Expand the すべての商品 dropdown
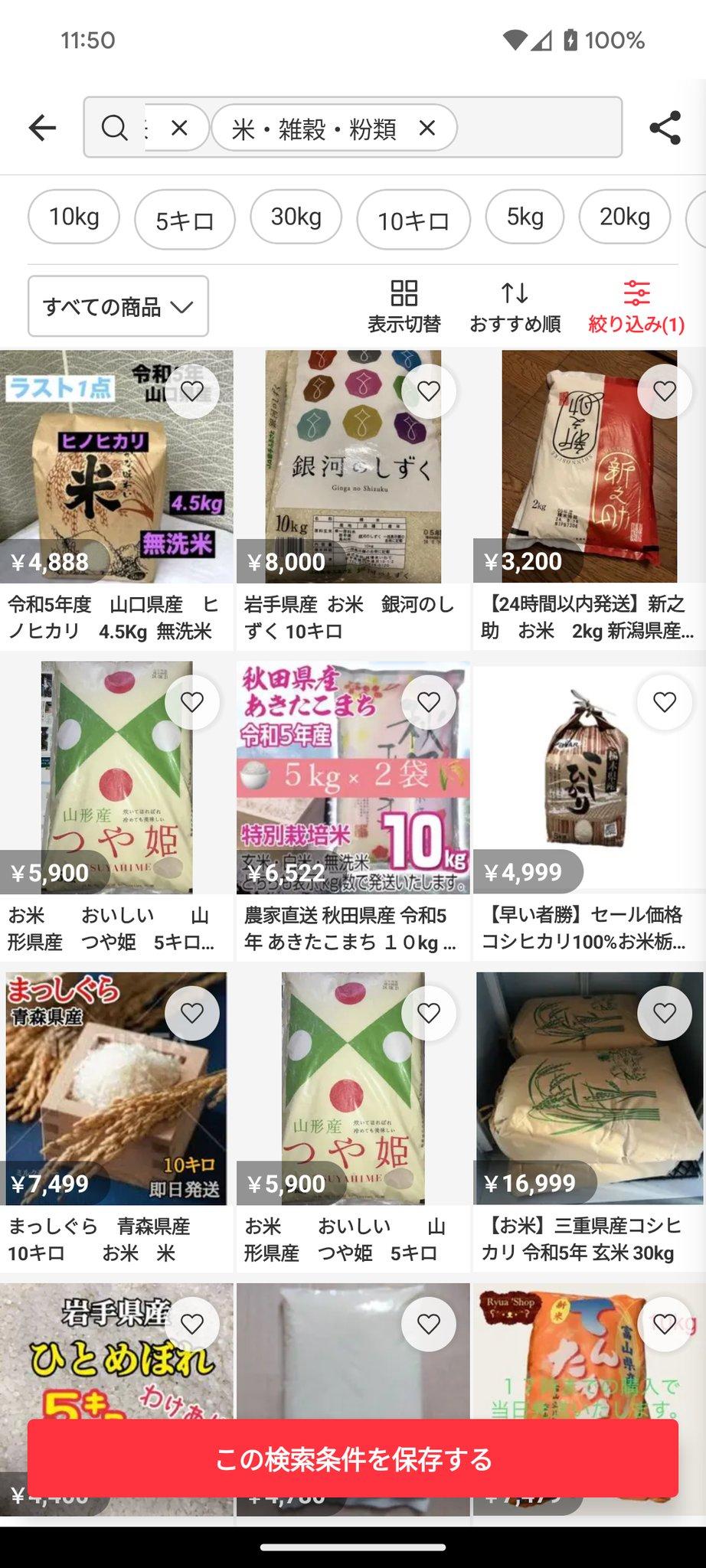The width and height of the screenshot is (706, 1568). click(x=118, y=306)
